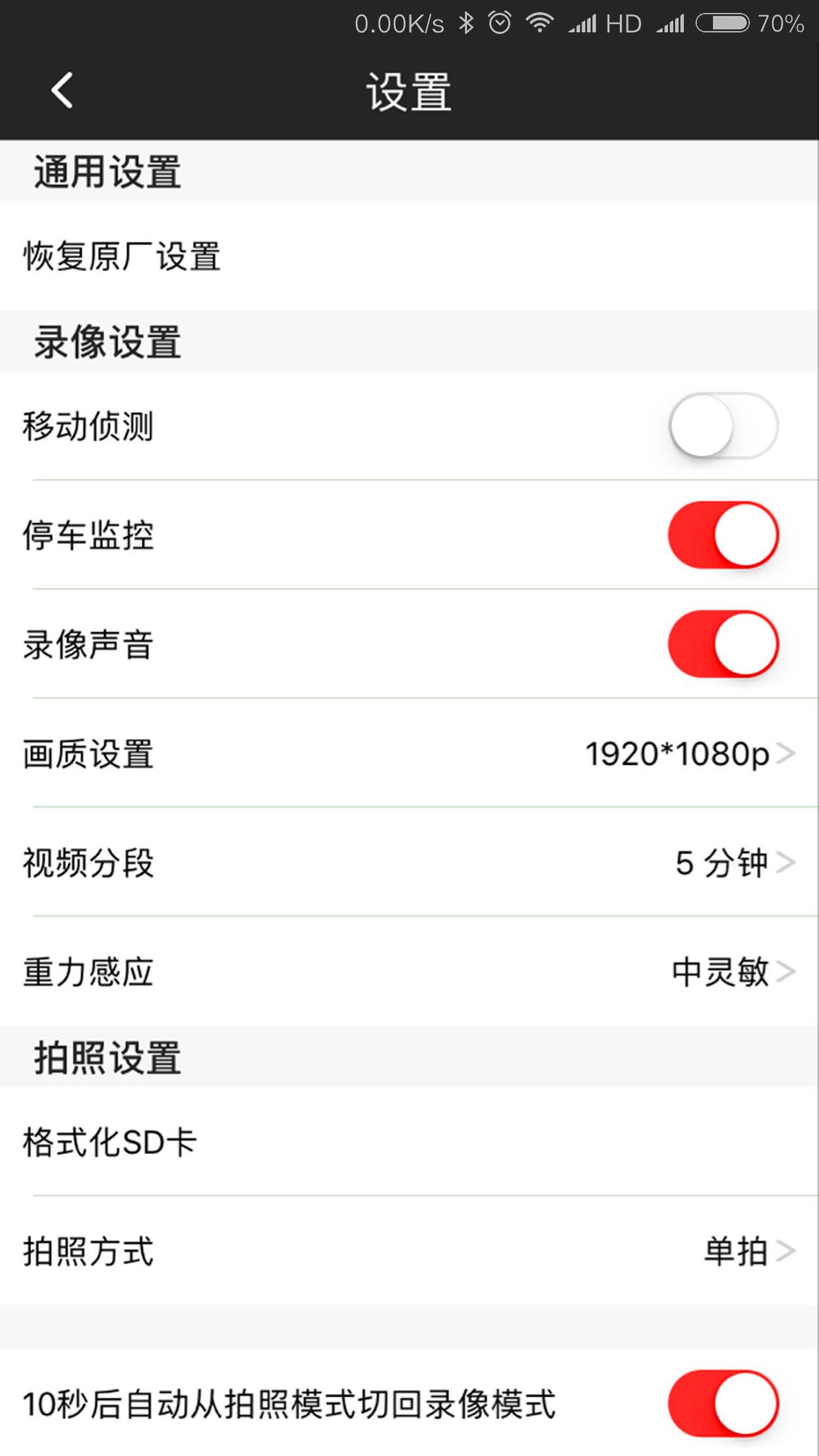This screenshot has width=819, height=1456.
Task: Tap the back arrow to exit settings
Action: tap(61, 90)
